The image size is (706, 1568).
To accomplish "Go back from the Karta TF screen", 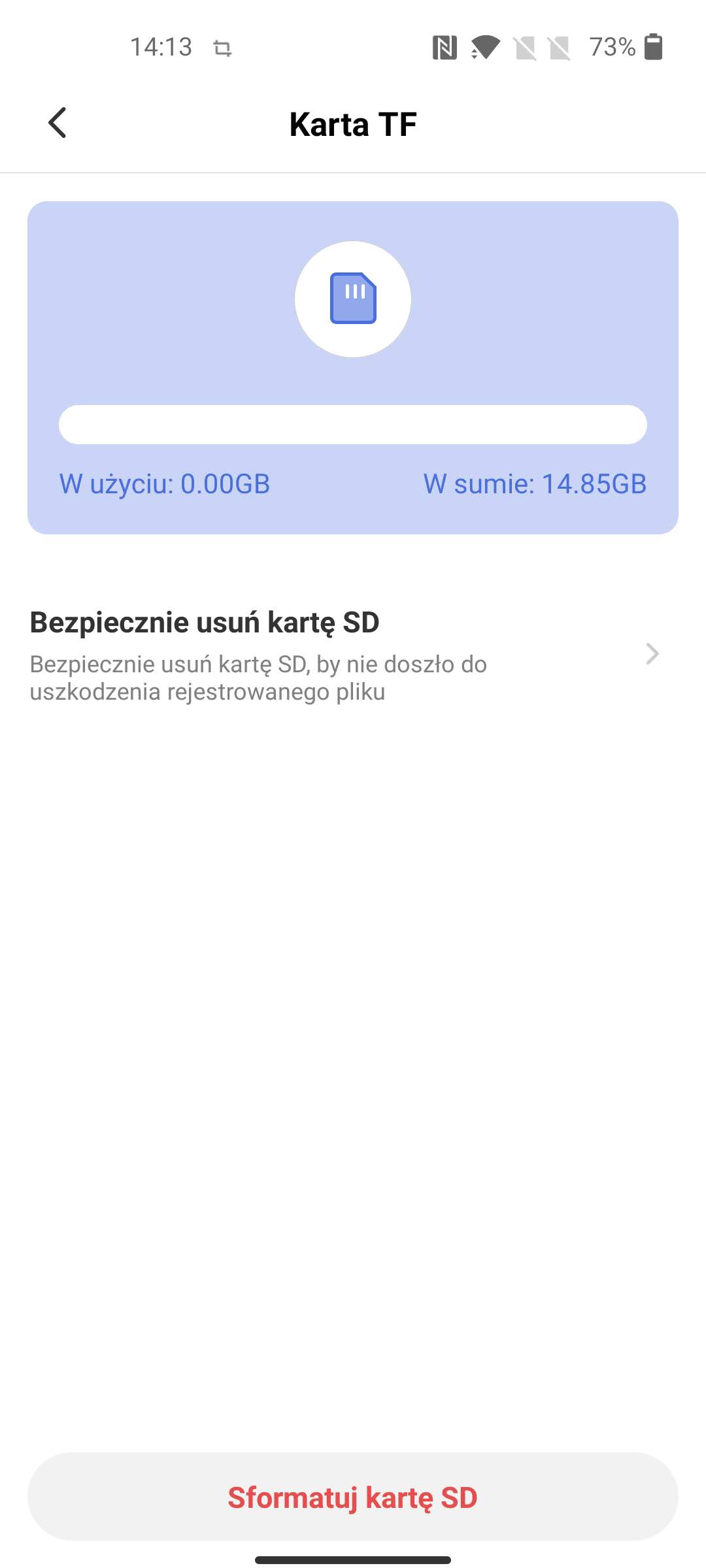I will point(58,123).
